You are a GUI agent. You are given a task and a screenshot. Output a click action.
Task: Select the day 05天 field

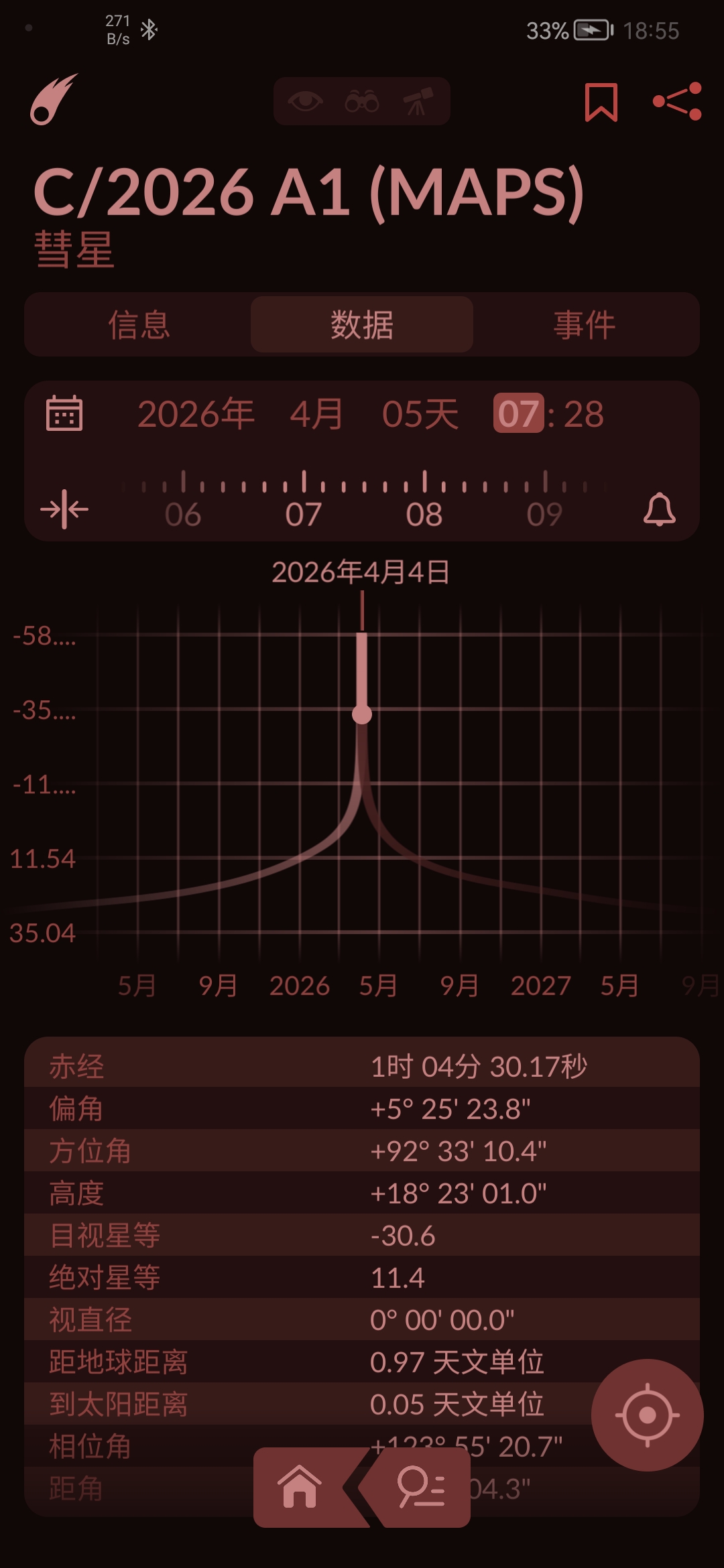coord(420,414)
